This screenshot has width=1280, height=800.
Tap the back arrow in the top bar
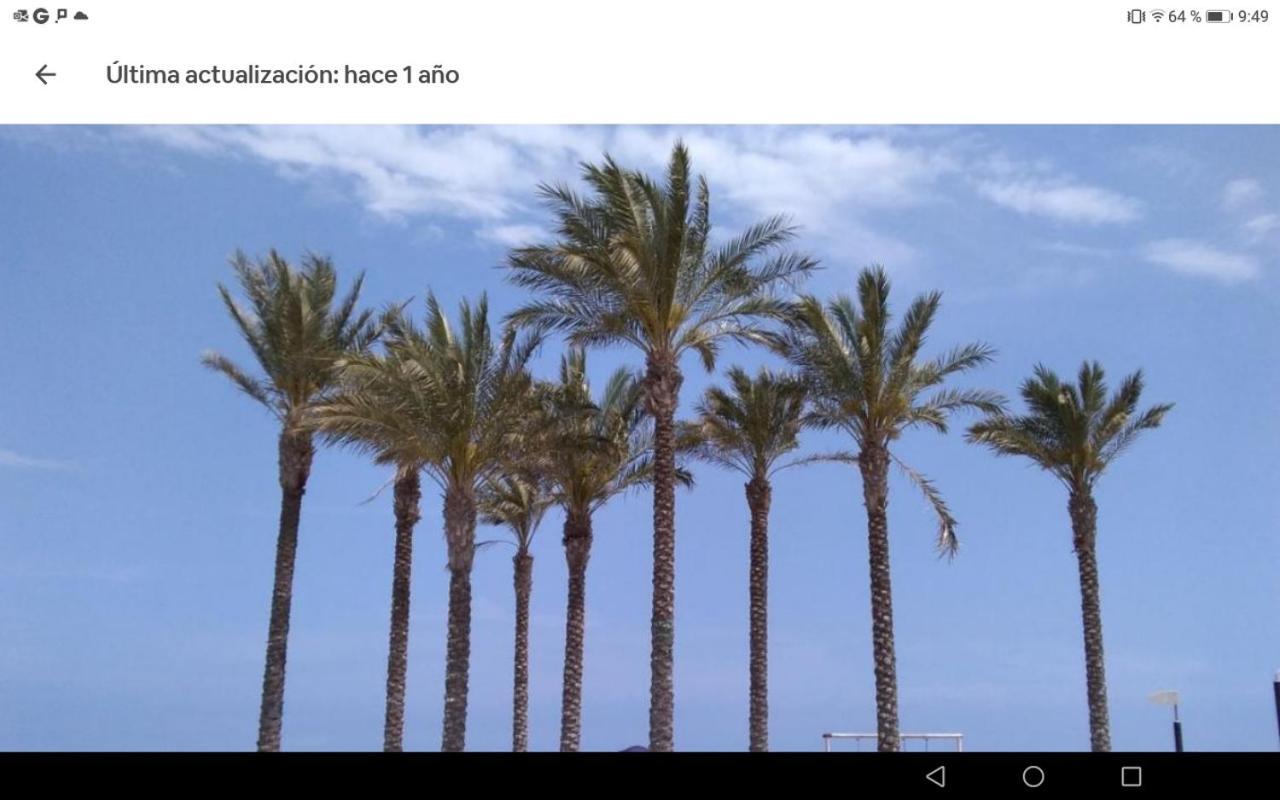click(45, 75)
